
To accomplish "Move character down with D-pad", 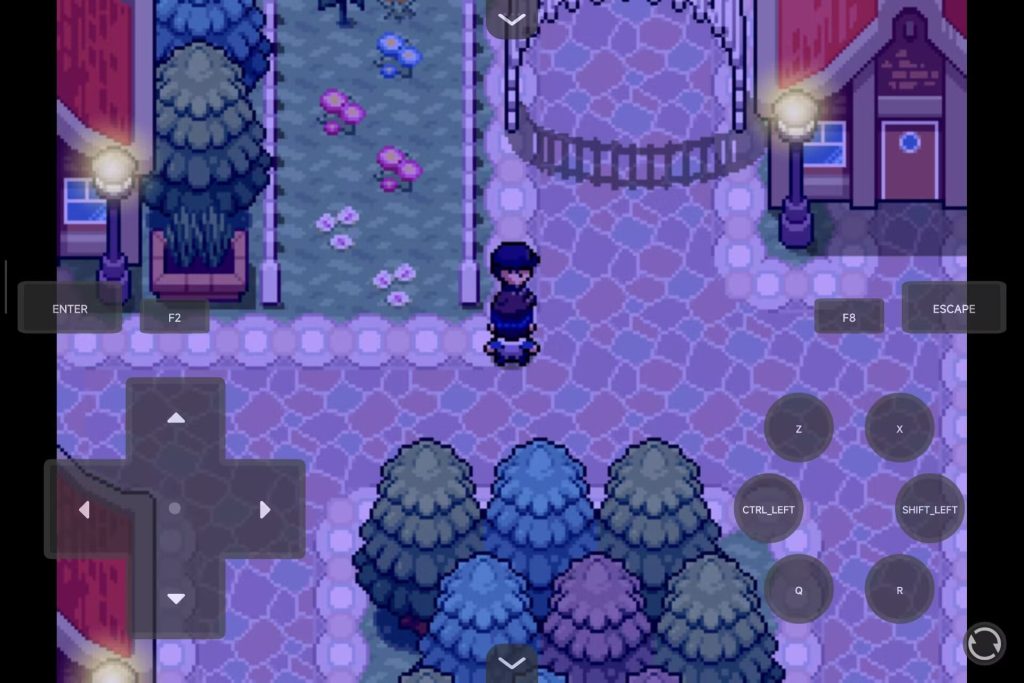I will click(x=176, y=598).
